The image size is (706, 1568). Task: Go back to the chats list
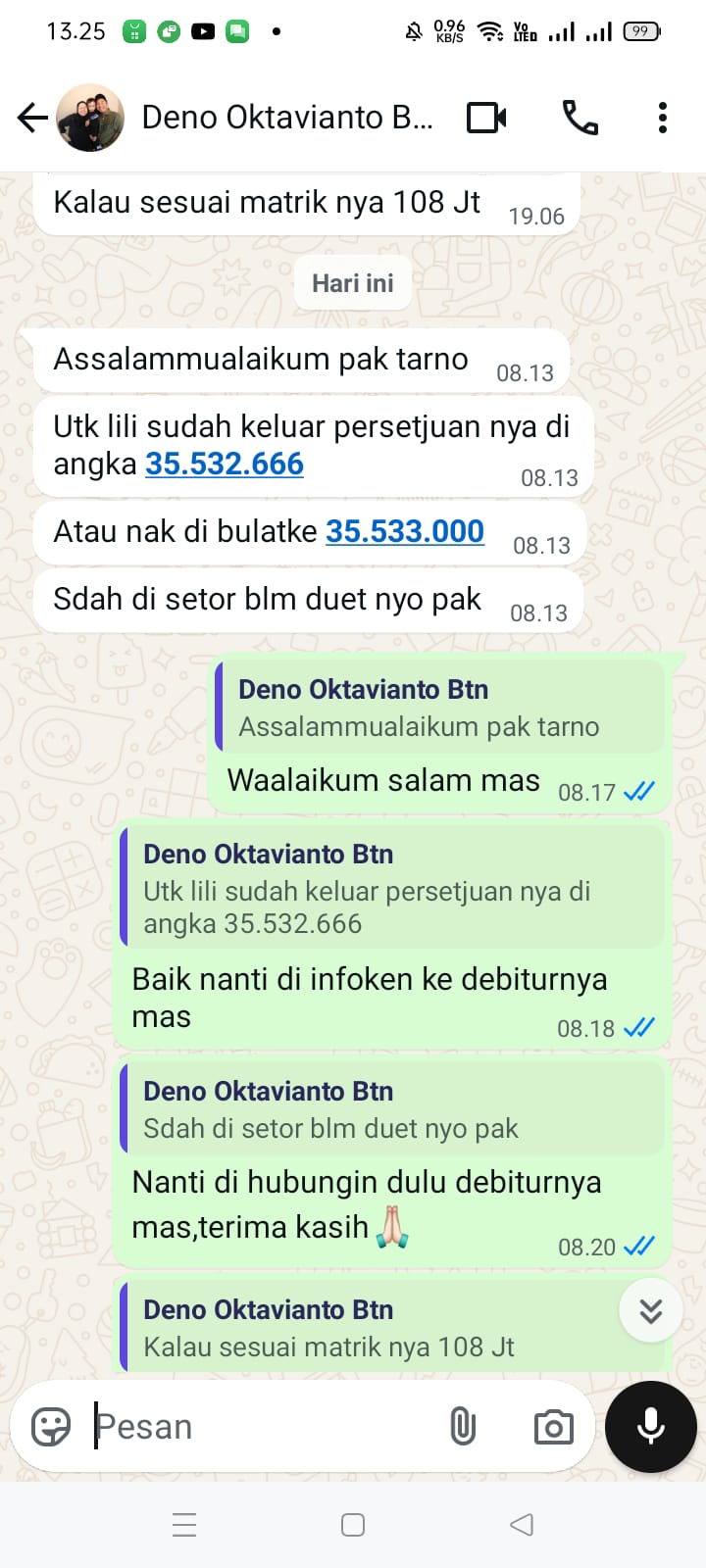coord(32,117)
